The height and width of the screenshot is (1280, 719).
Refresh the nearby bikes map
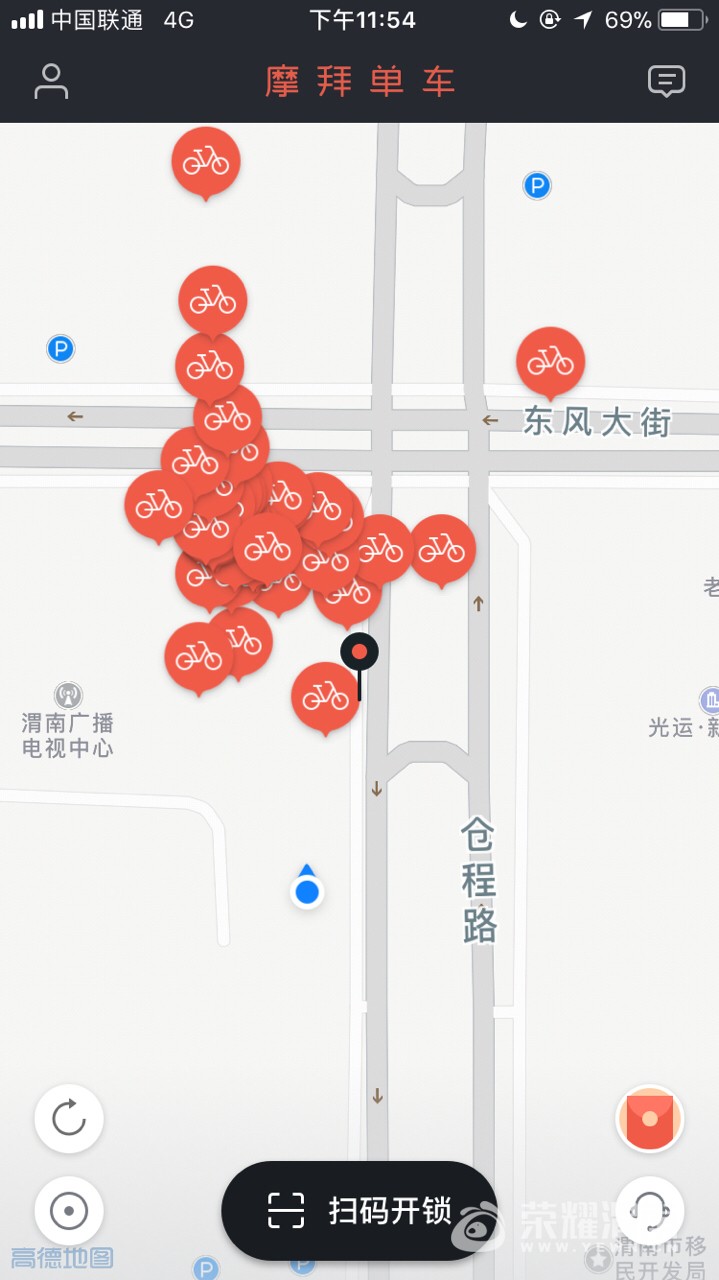coord(69,1118)
